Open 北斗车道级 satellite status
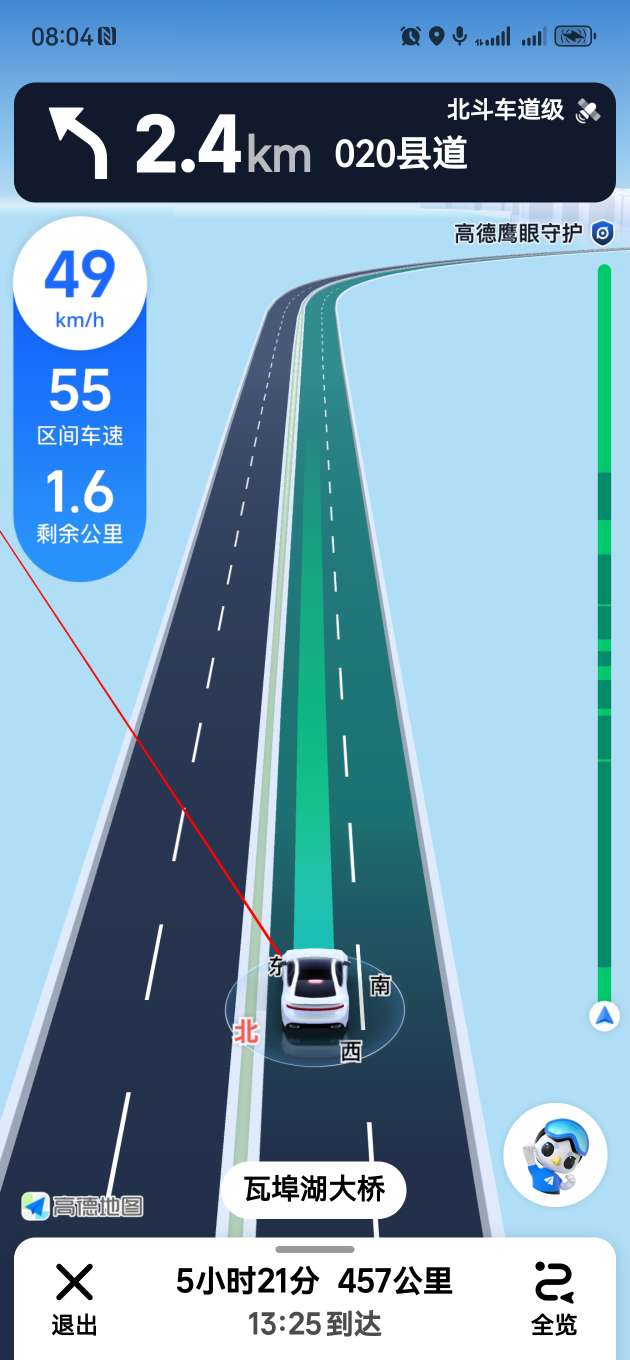 click(x=523, y=111)
